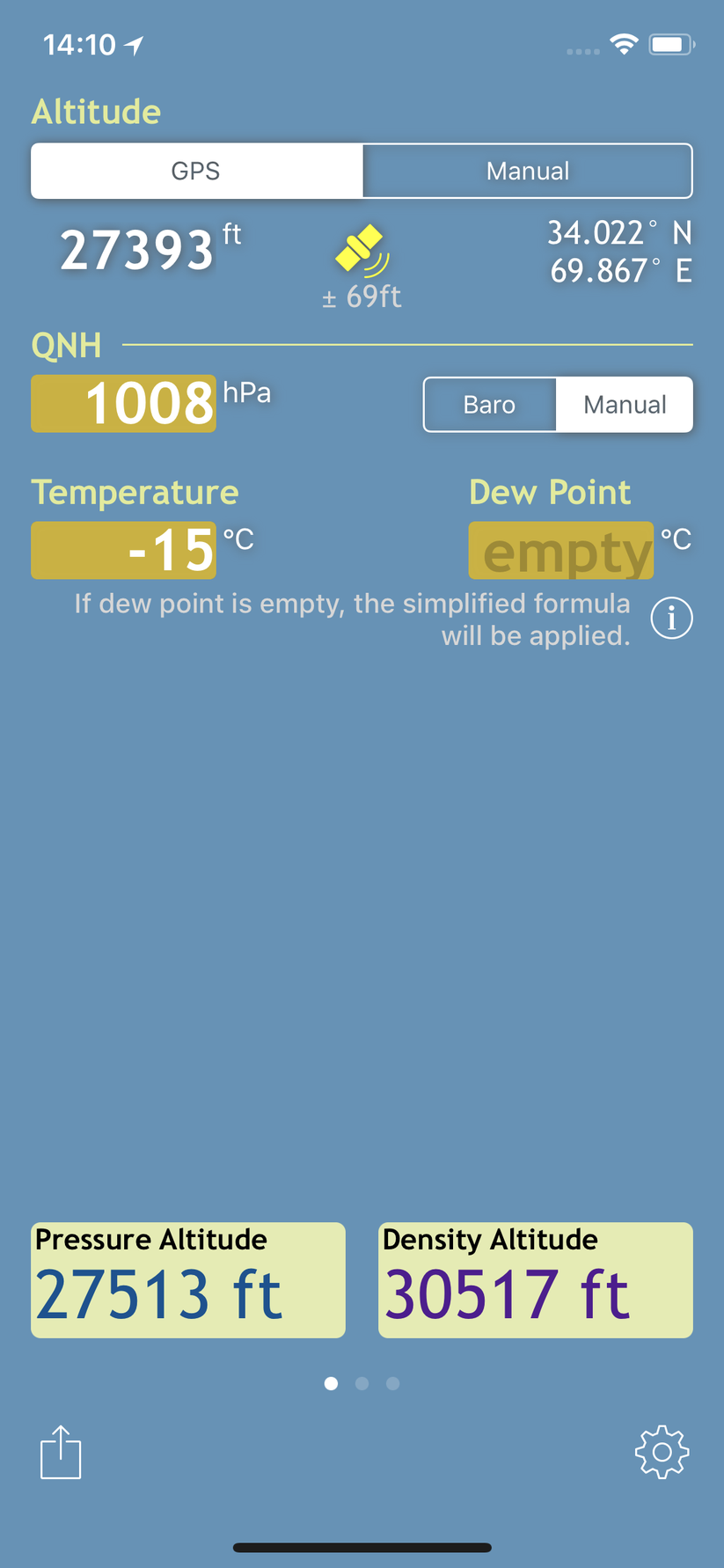Screen dimensions: 724x1568
Task: Select the GPS altitude segment
Action: tap(196, 171)
